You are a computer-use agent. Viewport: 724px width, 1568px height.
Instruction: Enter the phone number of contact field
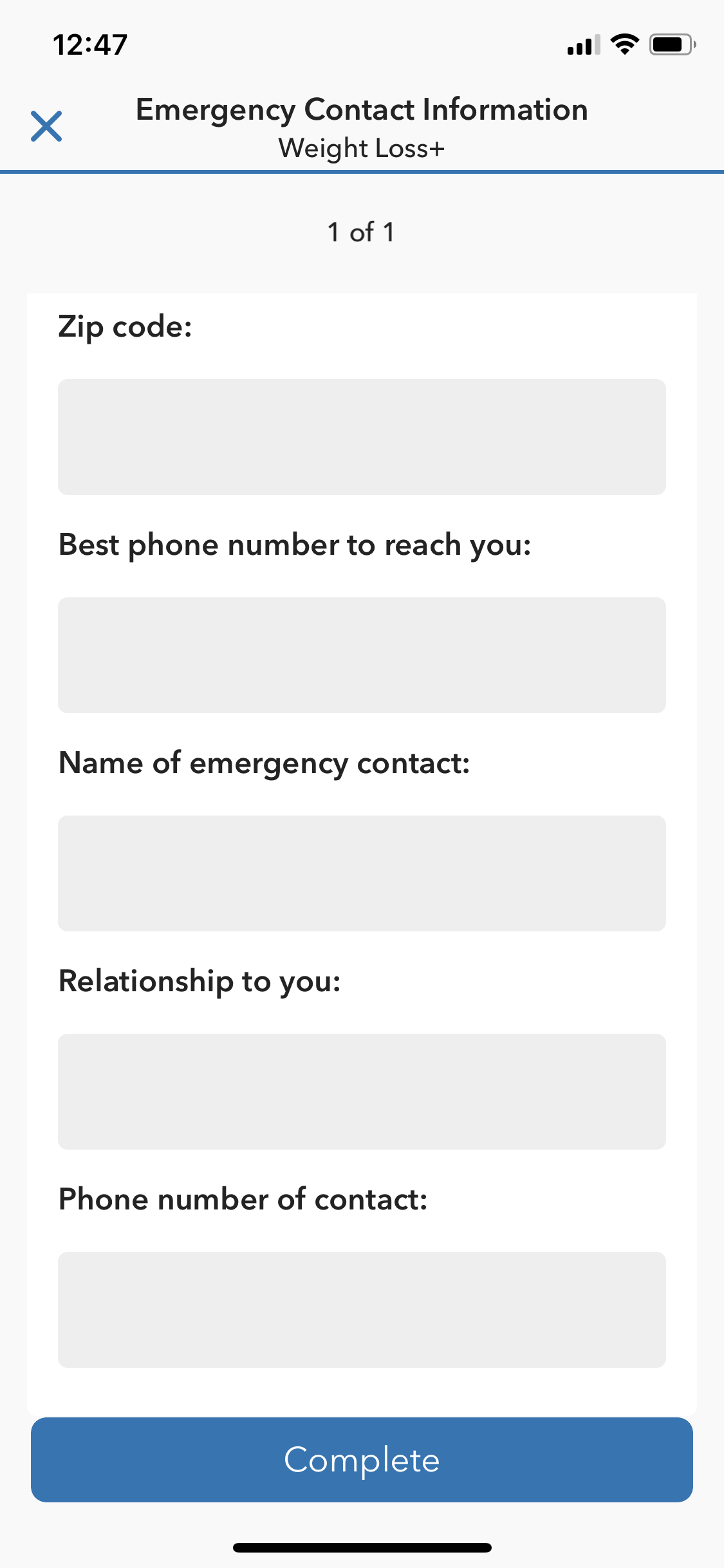(x=362, y=1310)
